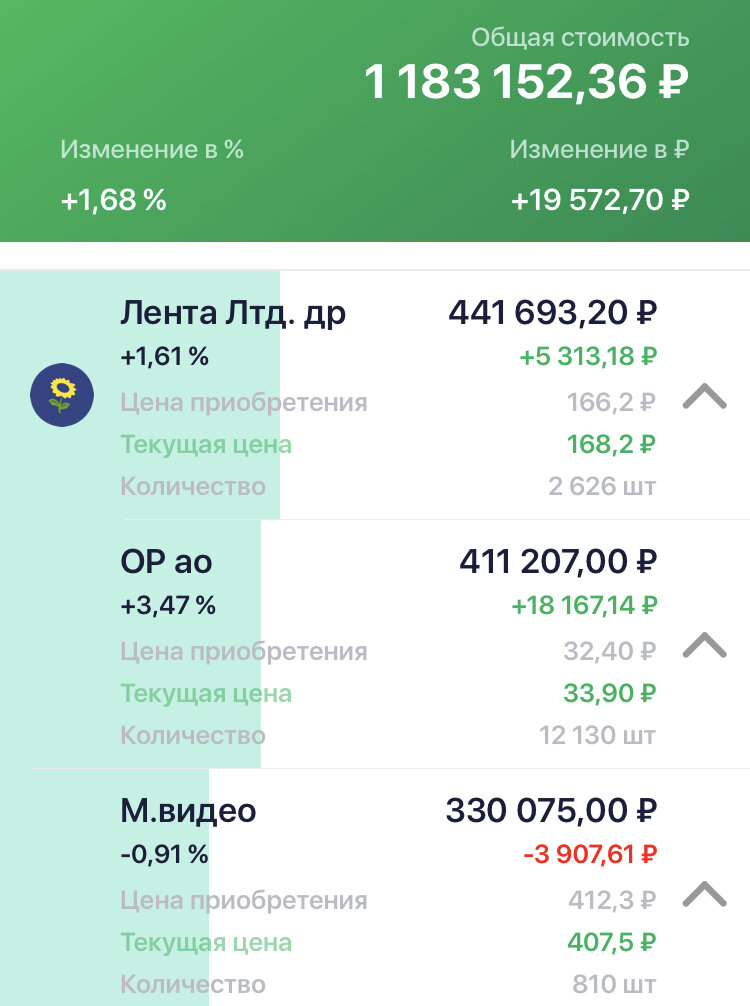The image size is (750, 1006).
Task: Open the ОР ао position details
Action: pyautogui.click(x=165, y=562)
